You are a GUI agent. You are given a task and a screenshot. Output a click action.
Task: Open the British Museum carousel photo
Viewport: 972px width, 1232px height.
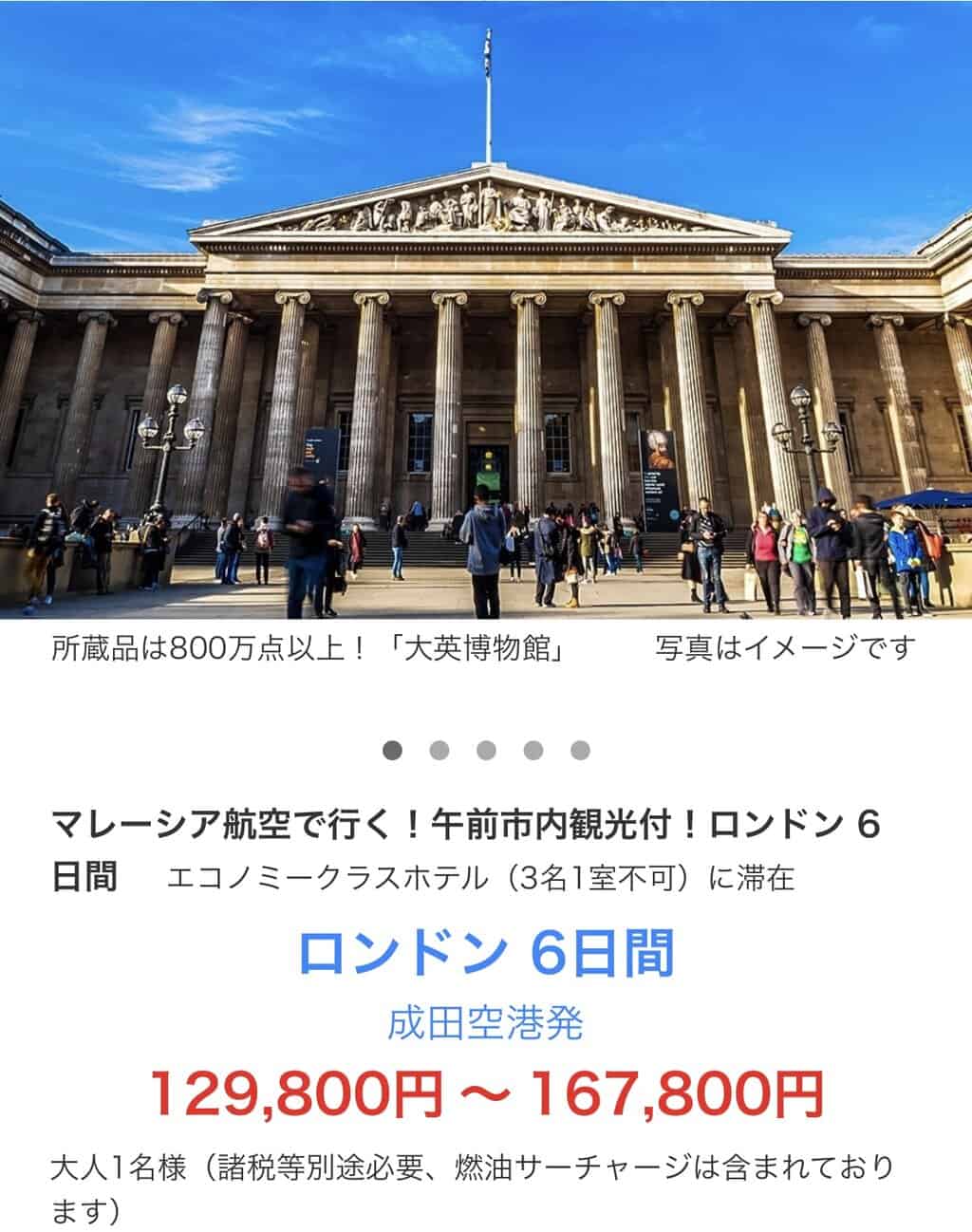pos(486,308)
